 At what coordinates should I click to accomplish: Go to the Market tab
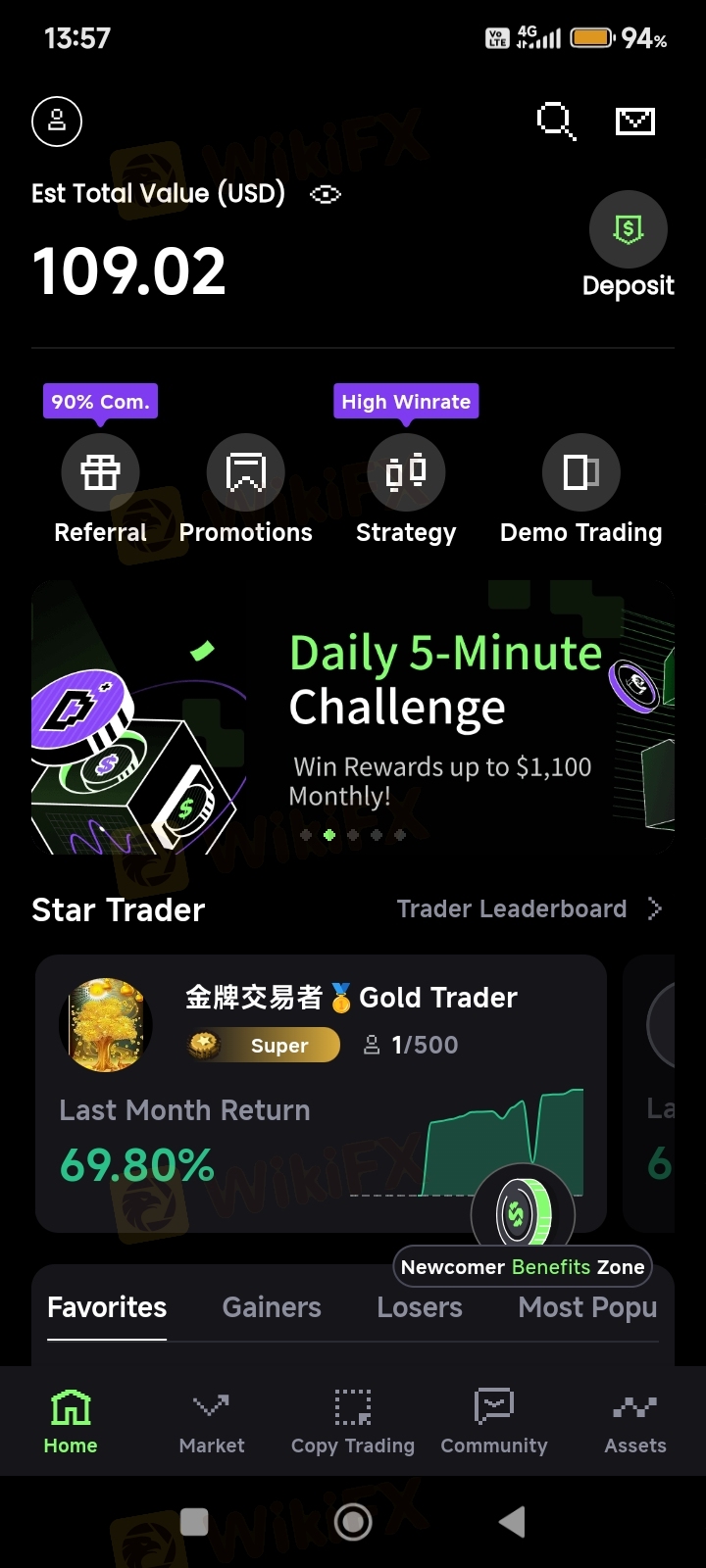point(212,1421)
